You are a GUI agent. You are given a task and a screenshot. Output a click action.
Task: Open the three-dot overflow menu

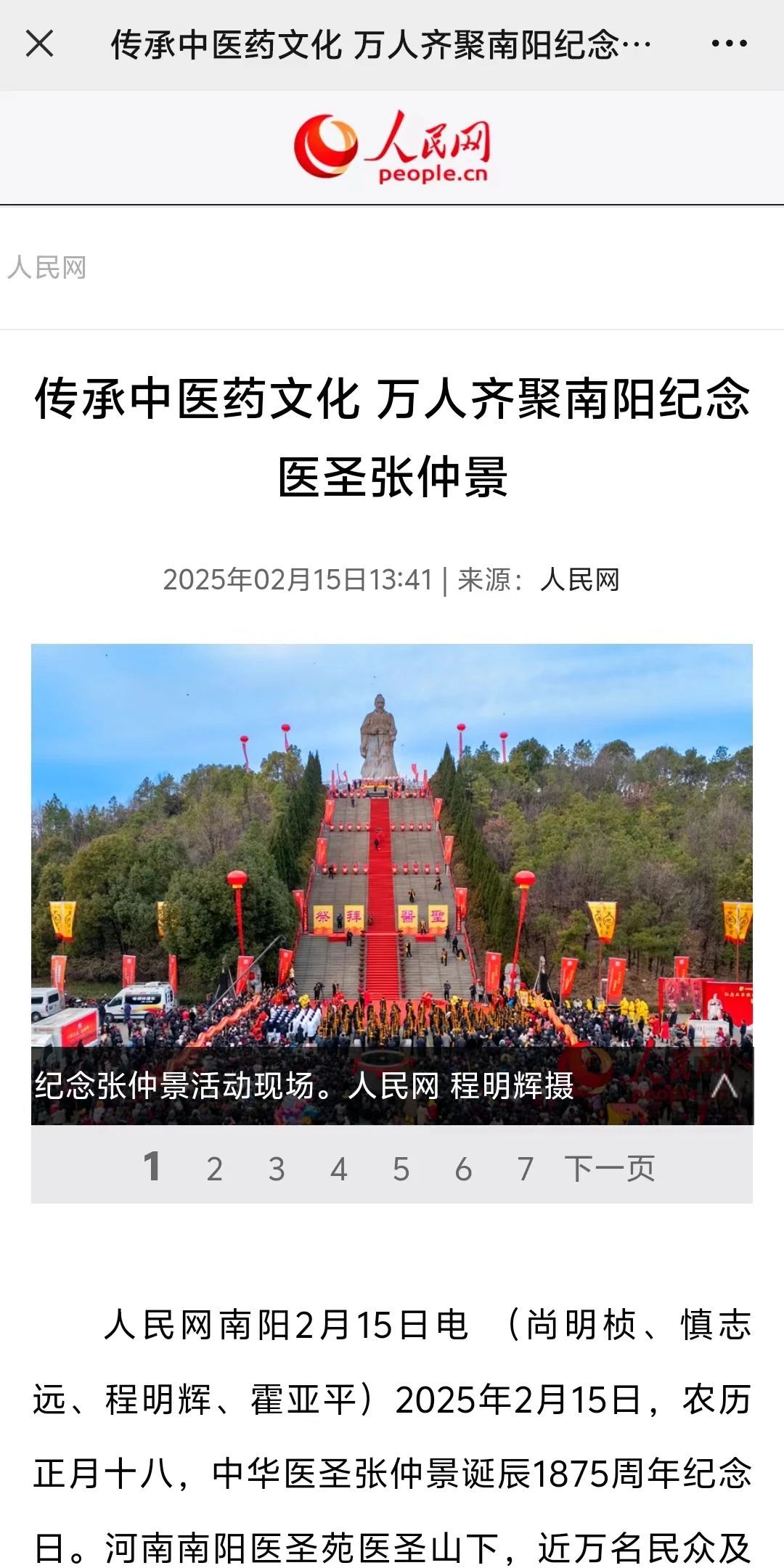pos(729,44)
